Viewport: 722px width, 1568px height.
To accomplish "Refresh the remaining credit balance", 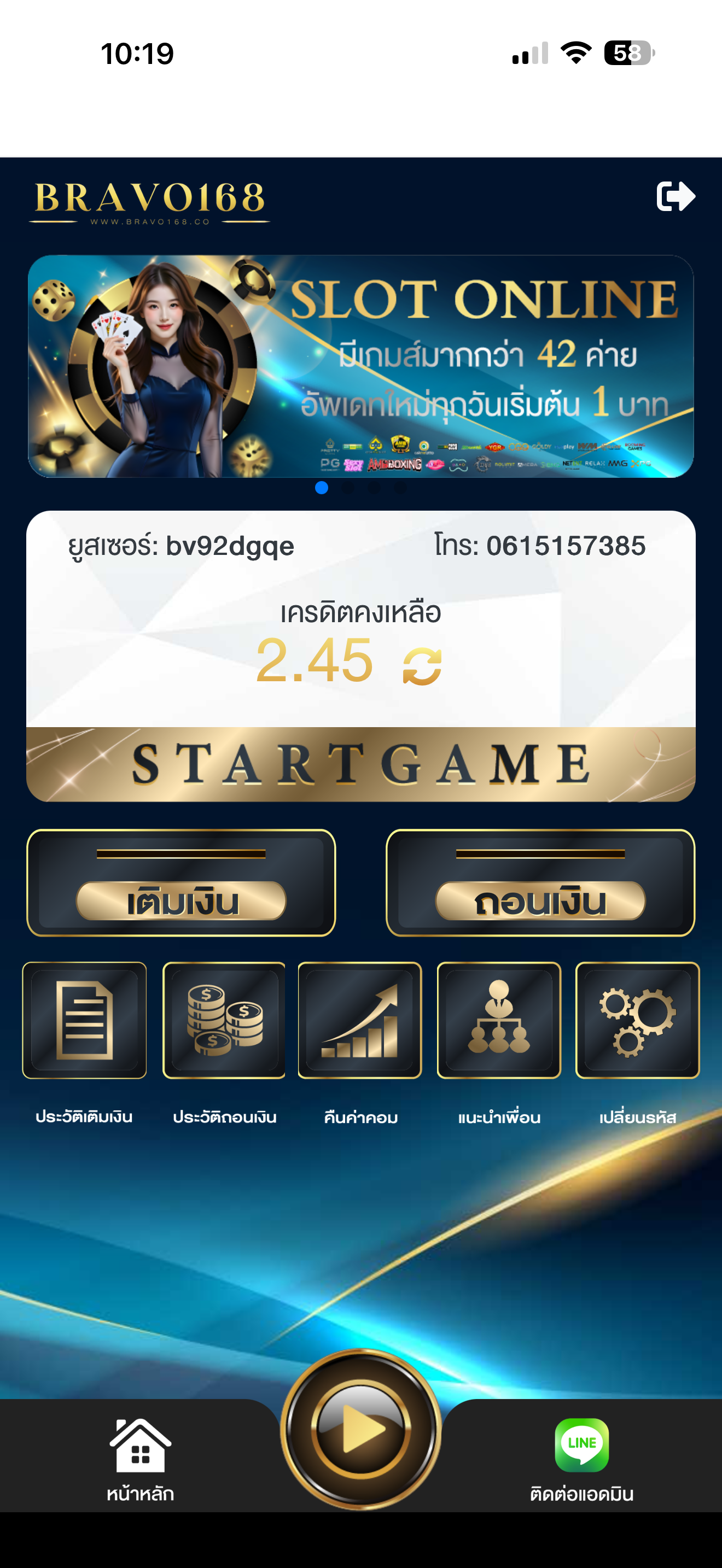I will 422,666.
